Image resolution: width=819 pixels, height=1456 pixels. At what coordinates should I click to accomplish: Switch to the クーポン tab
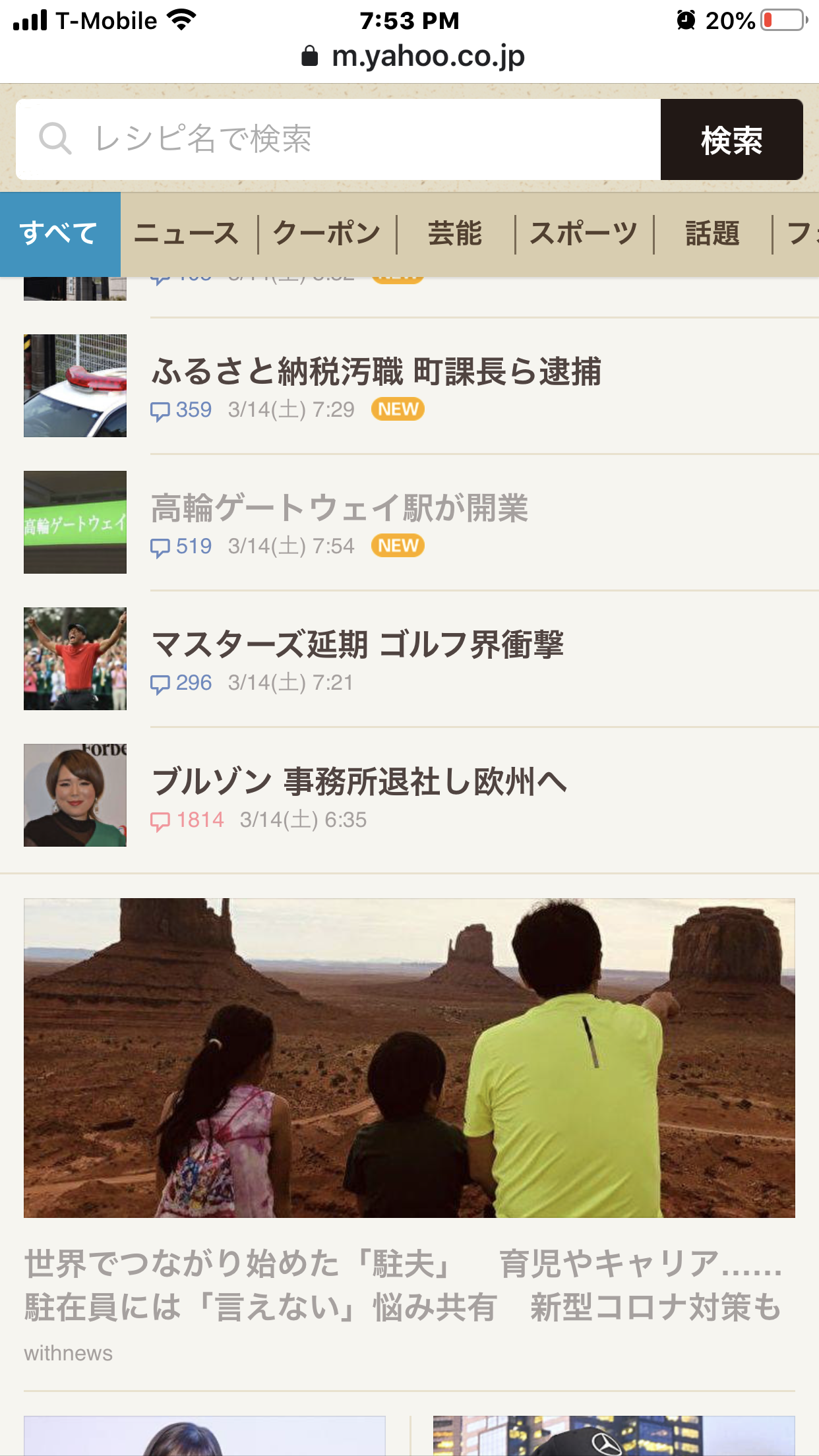tap(327, 234)
